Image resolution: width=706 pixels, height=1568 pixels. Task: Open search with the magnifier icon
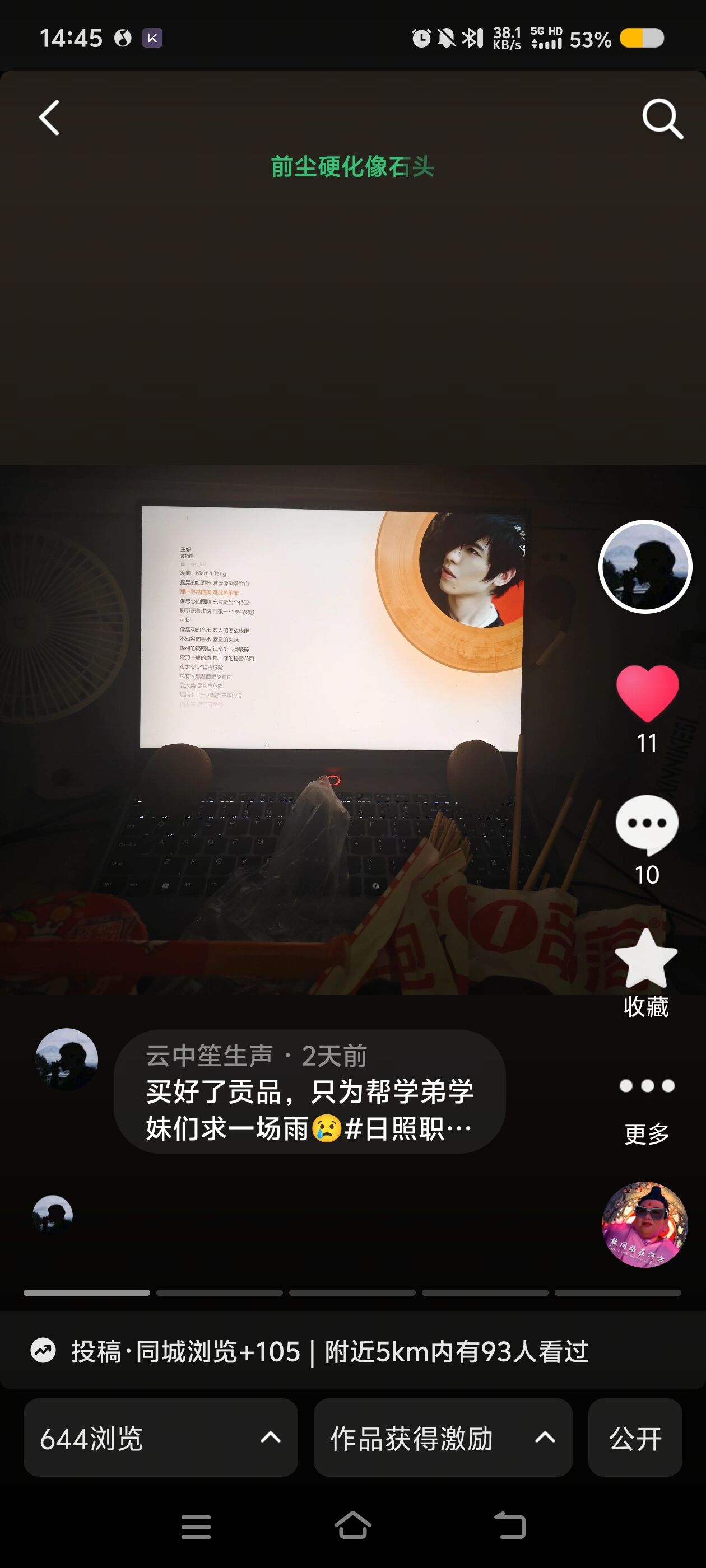[x=662, y=118]
